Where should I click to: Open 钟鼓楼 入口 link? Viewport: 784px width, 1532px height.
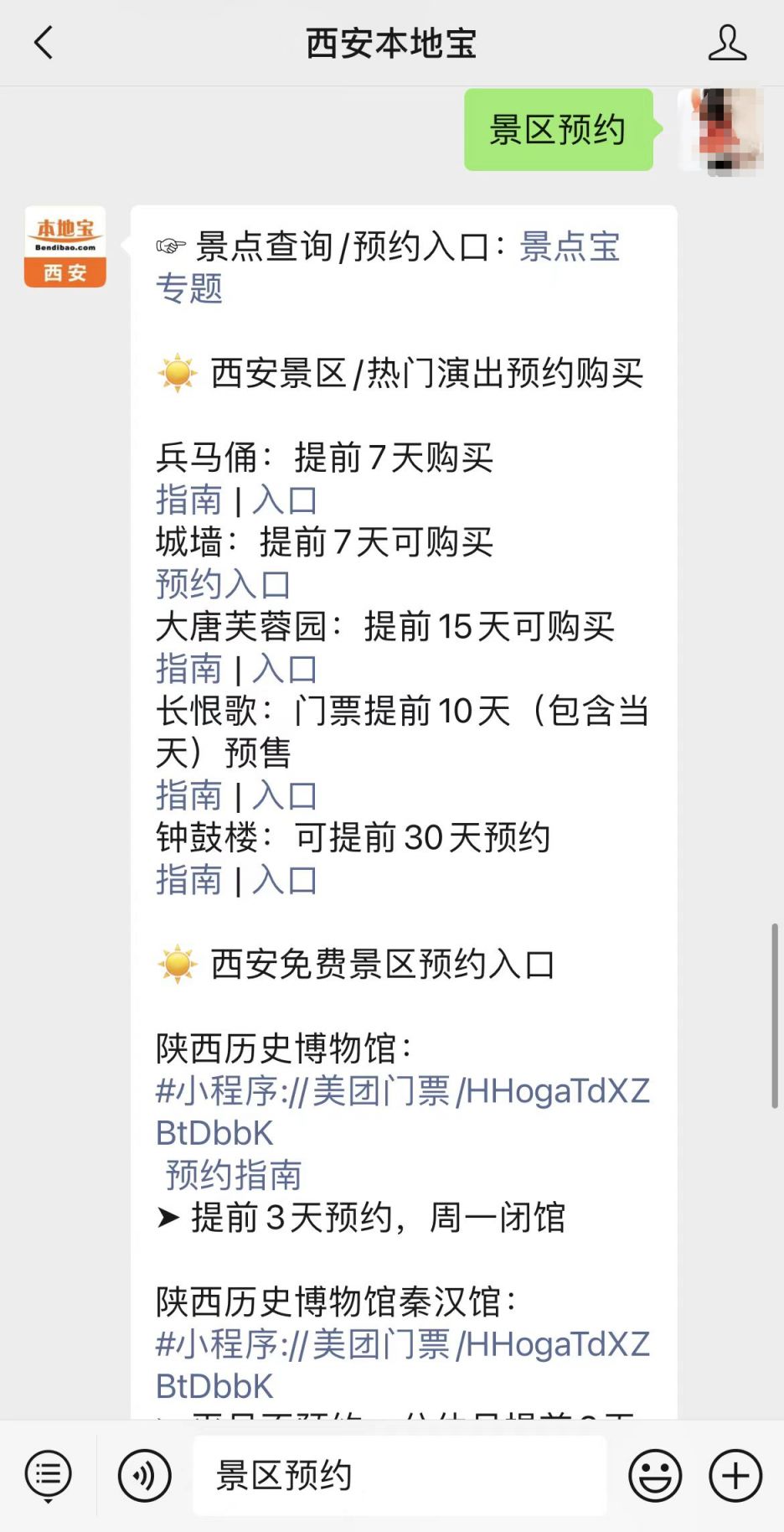pos(285,880)
